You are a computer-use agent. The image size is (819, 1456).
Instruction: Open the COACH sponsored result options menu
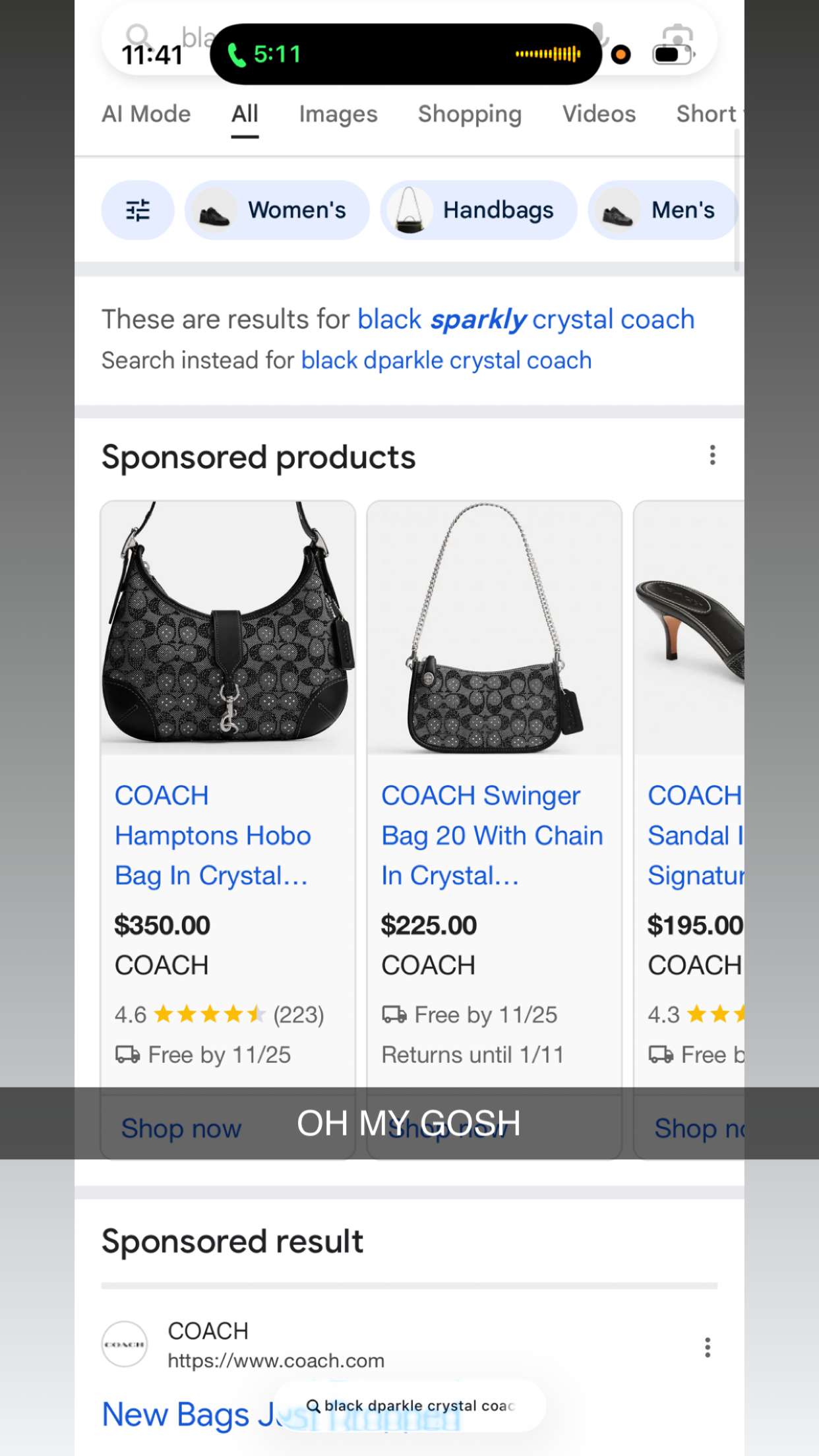tap(707, 1347)
